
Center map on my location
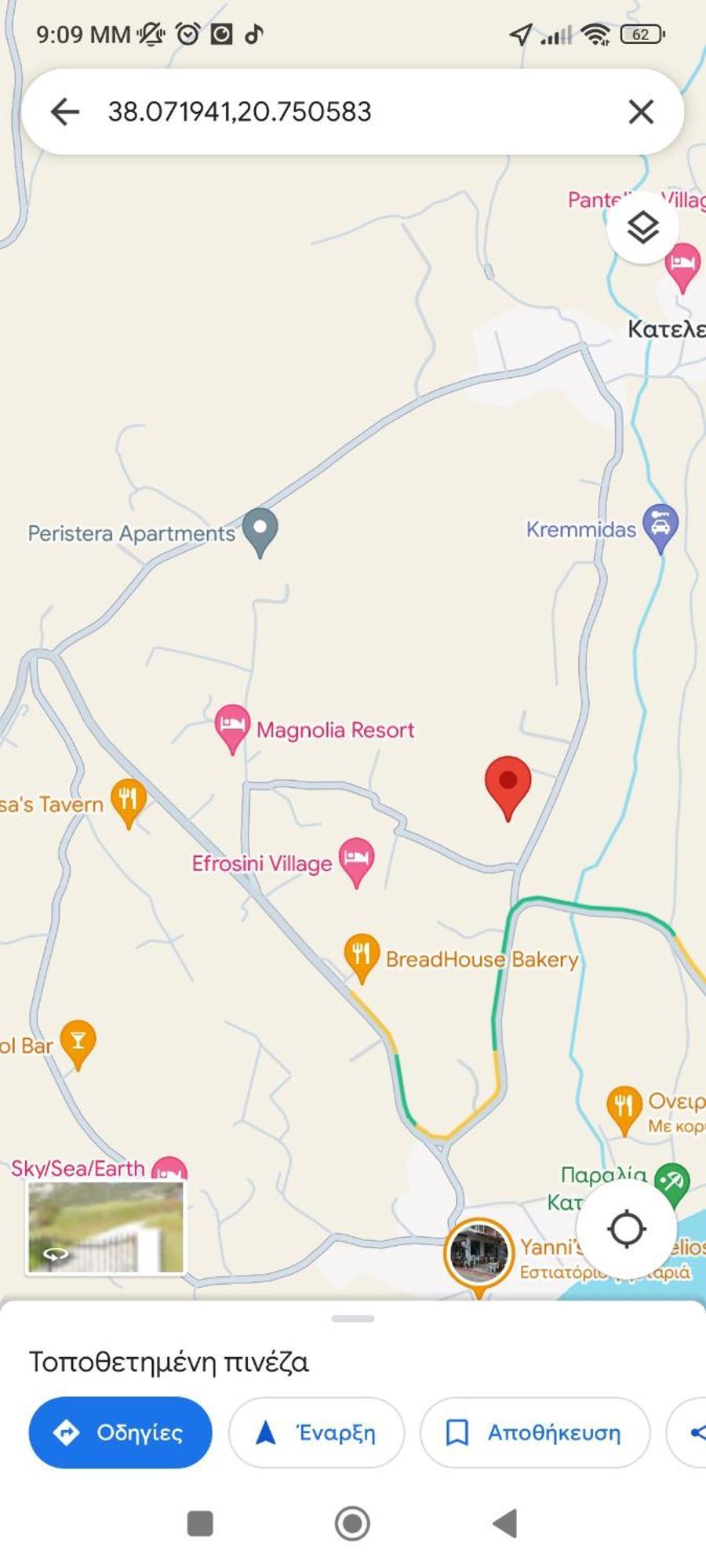tap(627, 1229)
